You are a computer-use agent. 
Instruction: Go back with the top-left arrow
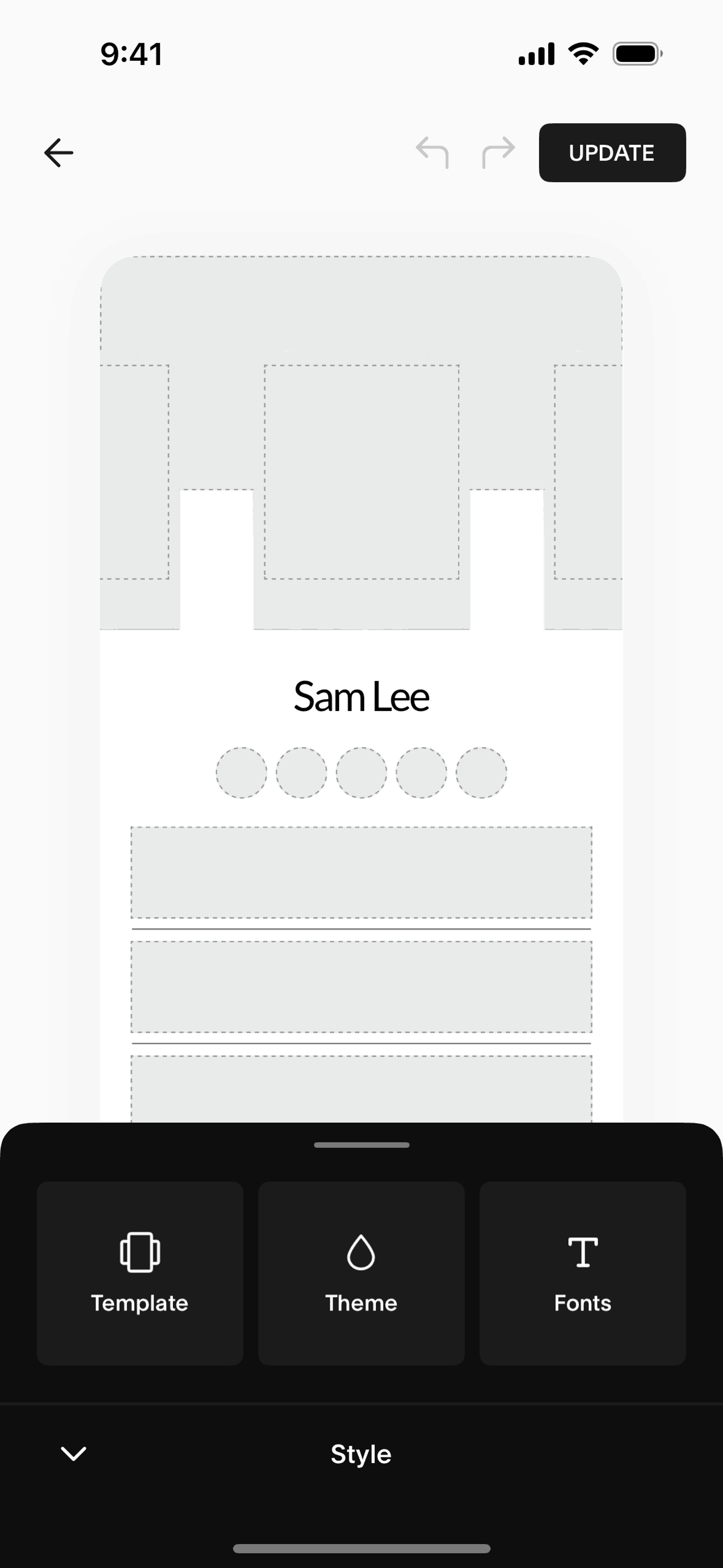58,153
